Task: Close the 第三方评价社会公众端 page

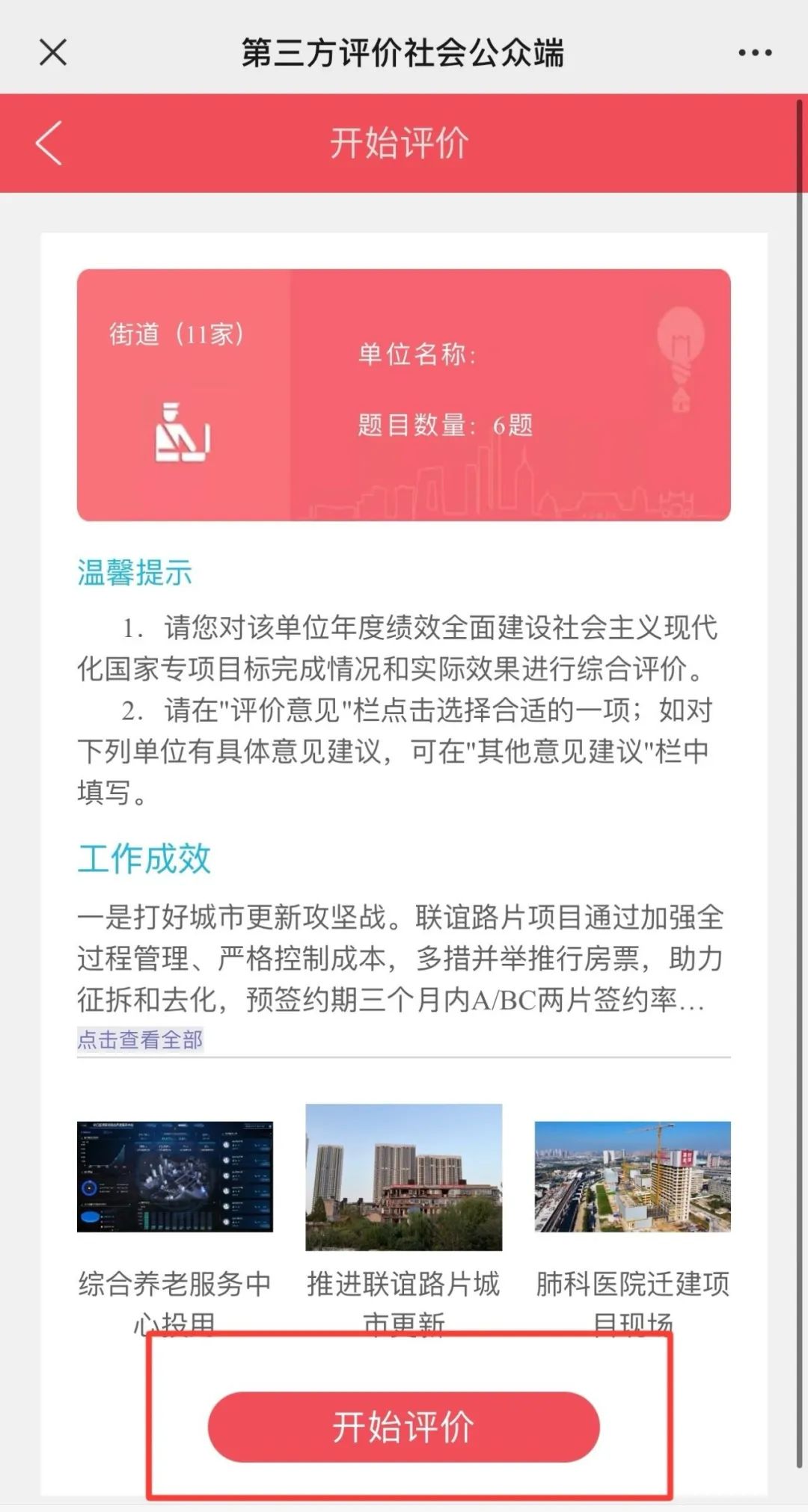Action: (53, 53)
